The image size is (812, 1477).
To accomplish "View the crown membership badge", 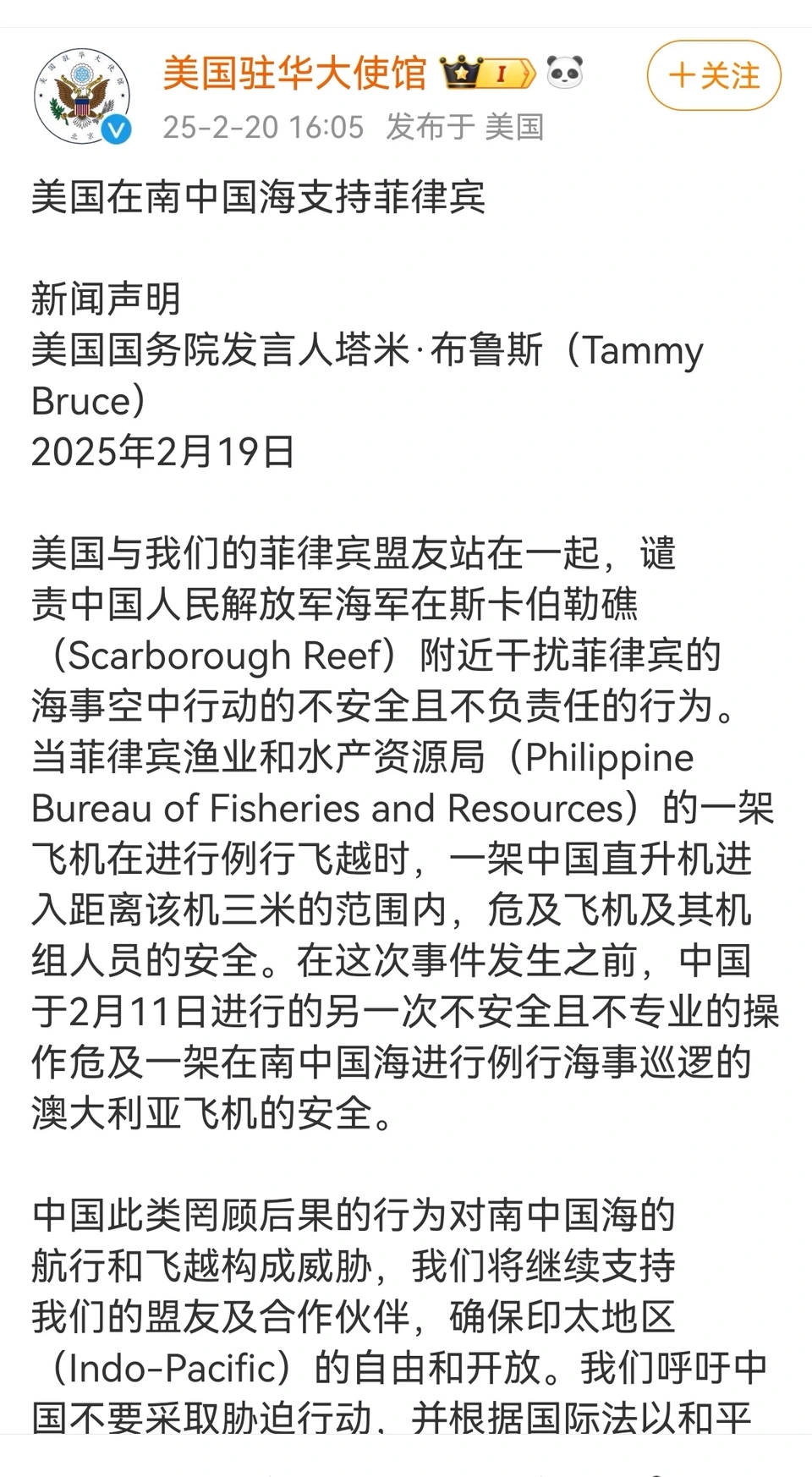I will pyautogui.click(x=487, y=74).
